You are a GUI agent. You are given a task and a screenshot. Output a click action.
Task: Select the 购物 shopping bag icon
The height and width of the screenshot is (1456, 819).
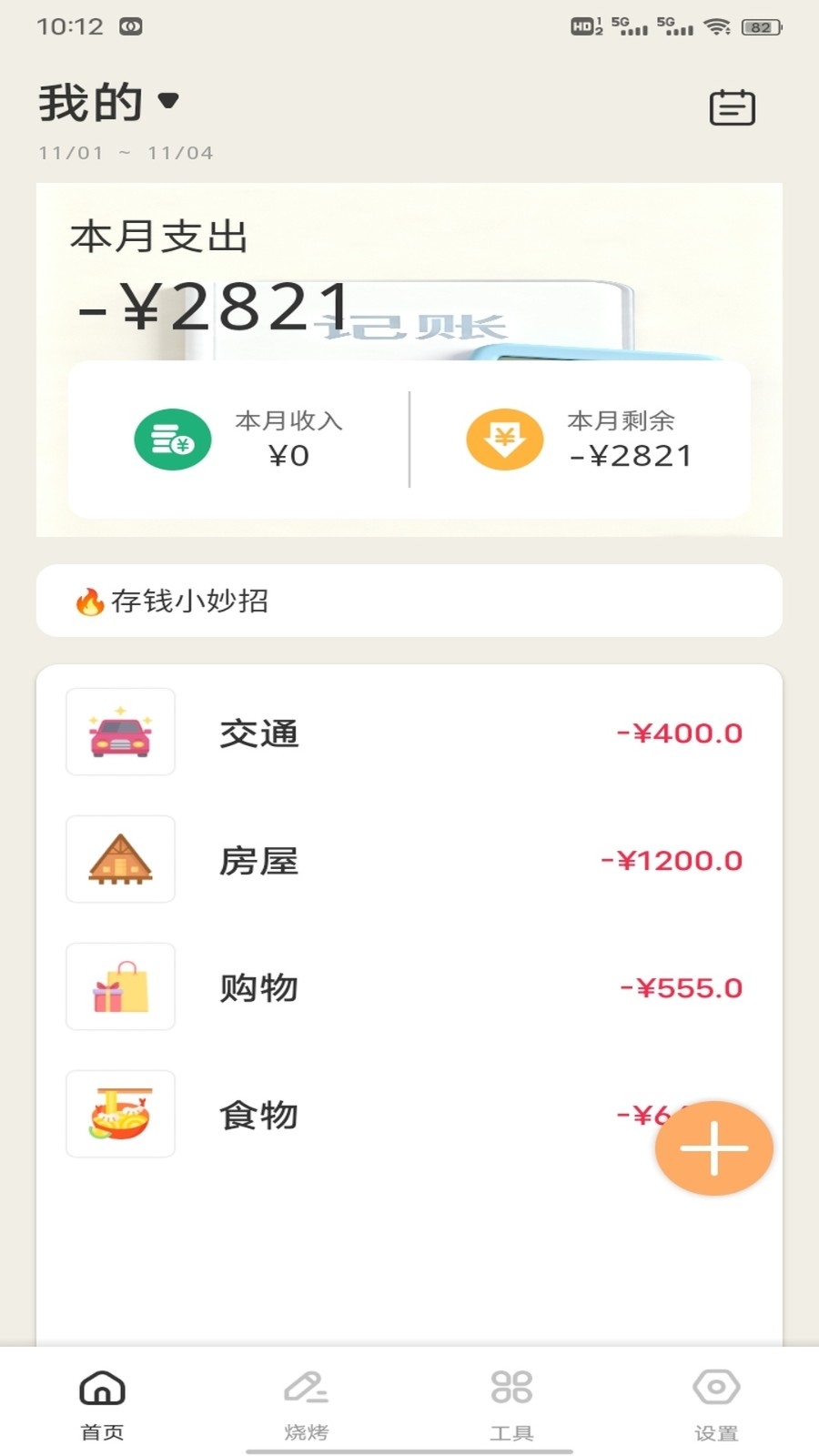pyautogui.click(x=120, y=987)
